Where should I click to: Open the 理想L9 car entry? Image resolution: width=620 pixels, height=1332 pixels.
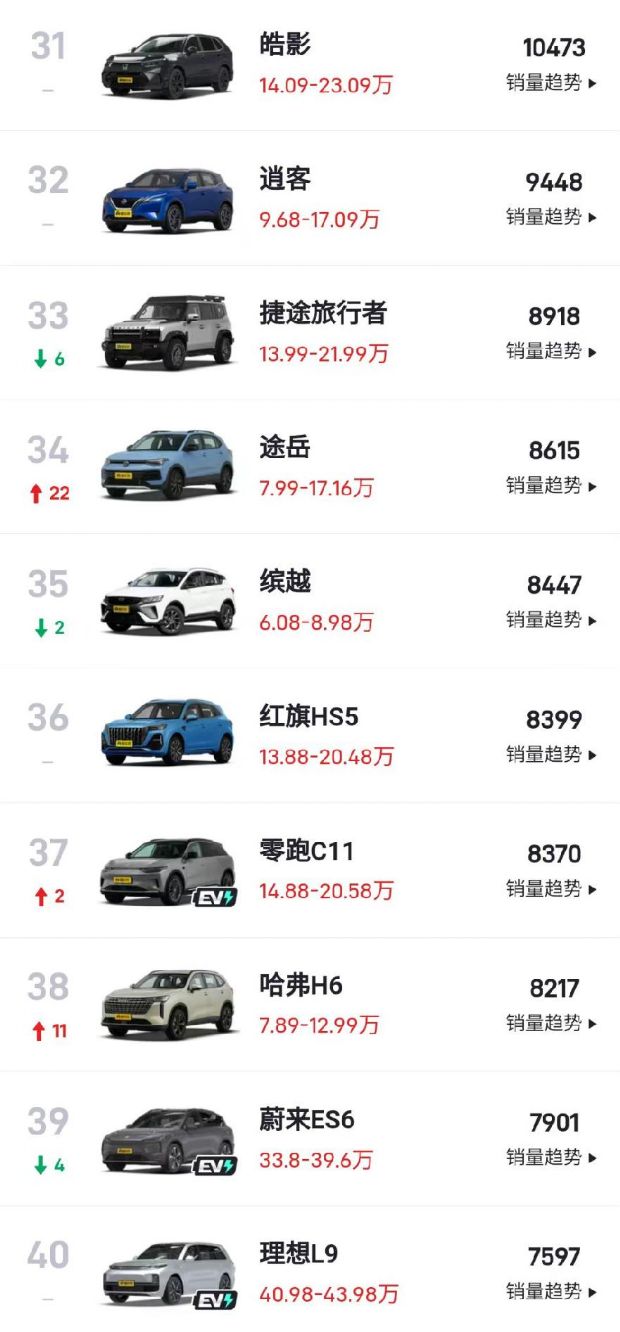coord(299,1255)
